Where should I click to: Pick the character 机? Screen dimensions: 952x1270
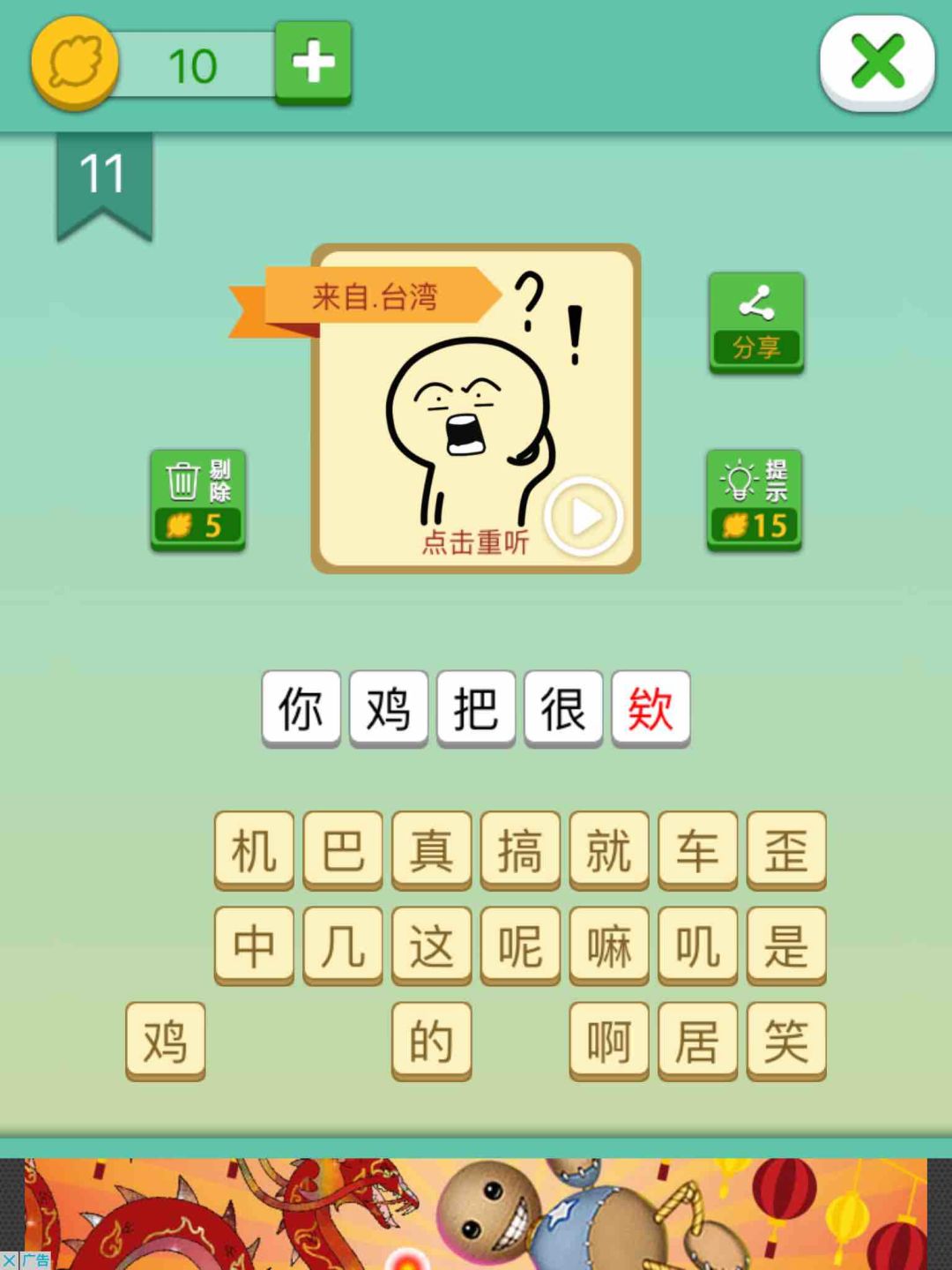(254, 851)
